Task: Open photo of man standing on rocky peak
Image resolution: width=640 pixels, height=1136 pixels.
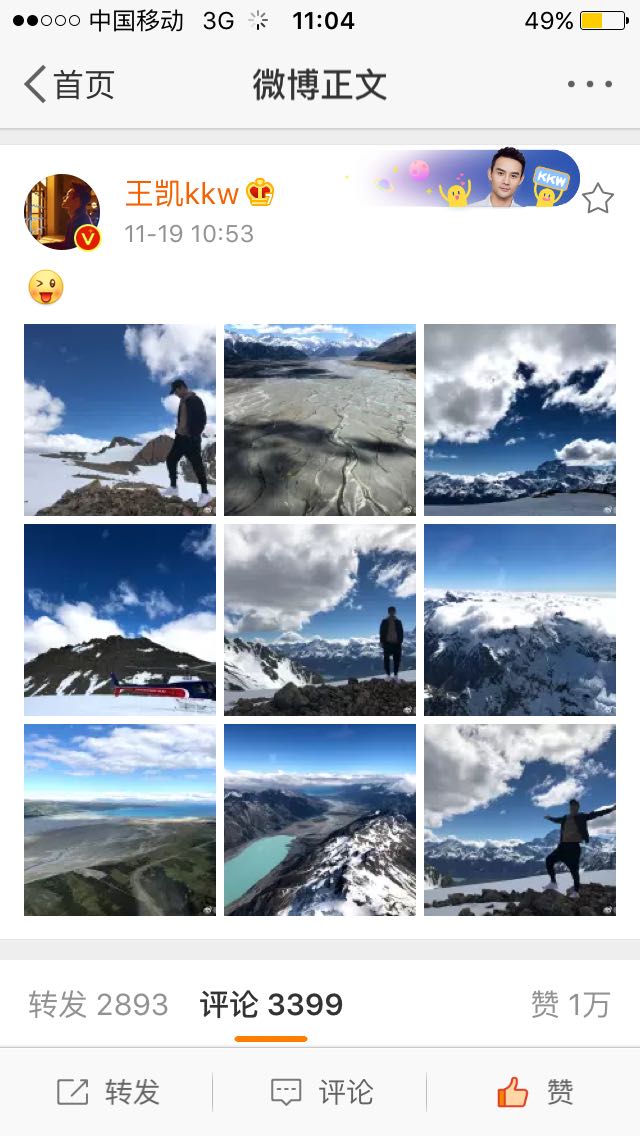Action: coord(120,420)
